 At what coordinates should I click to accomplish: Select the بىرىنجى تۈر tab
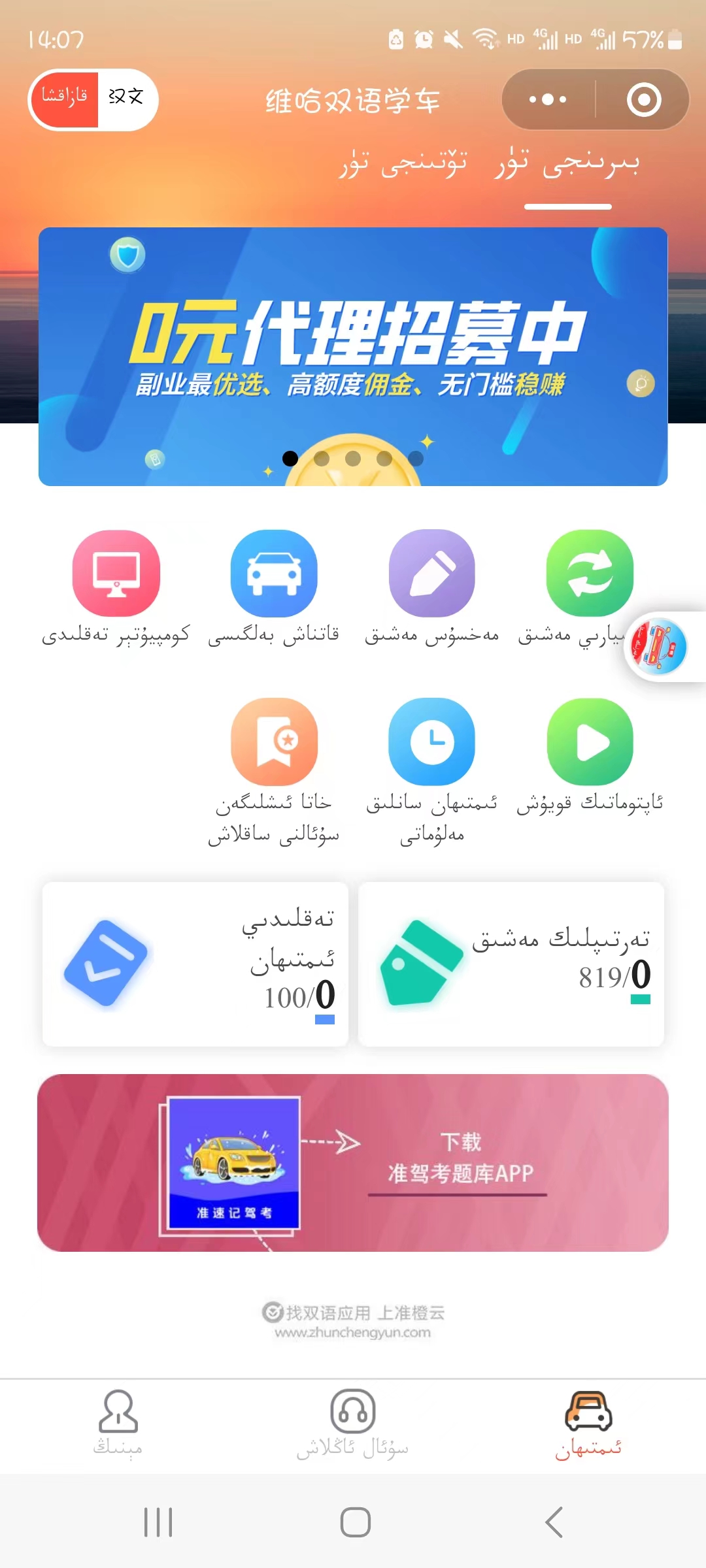click(567, 164)
